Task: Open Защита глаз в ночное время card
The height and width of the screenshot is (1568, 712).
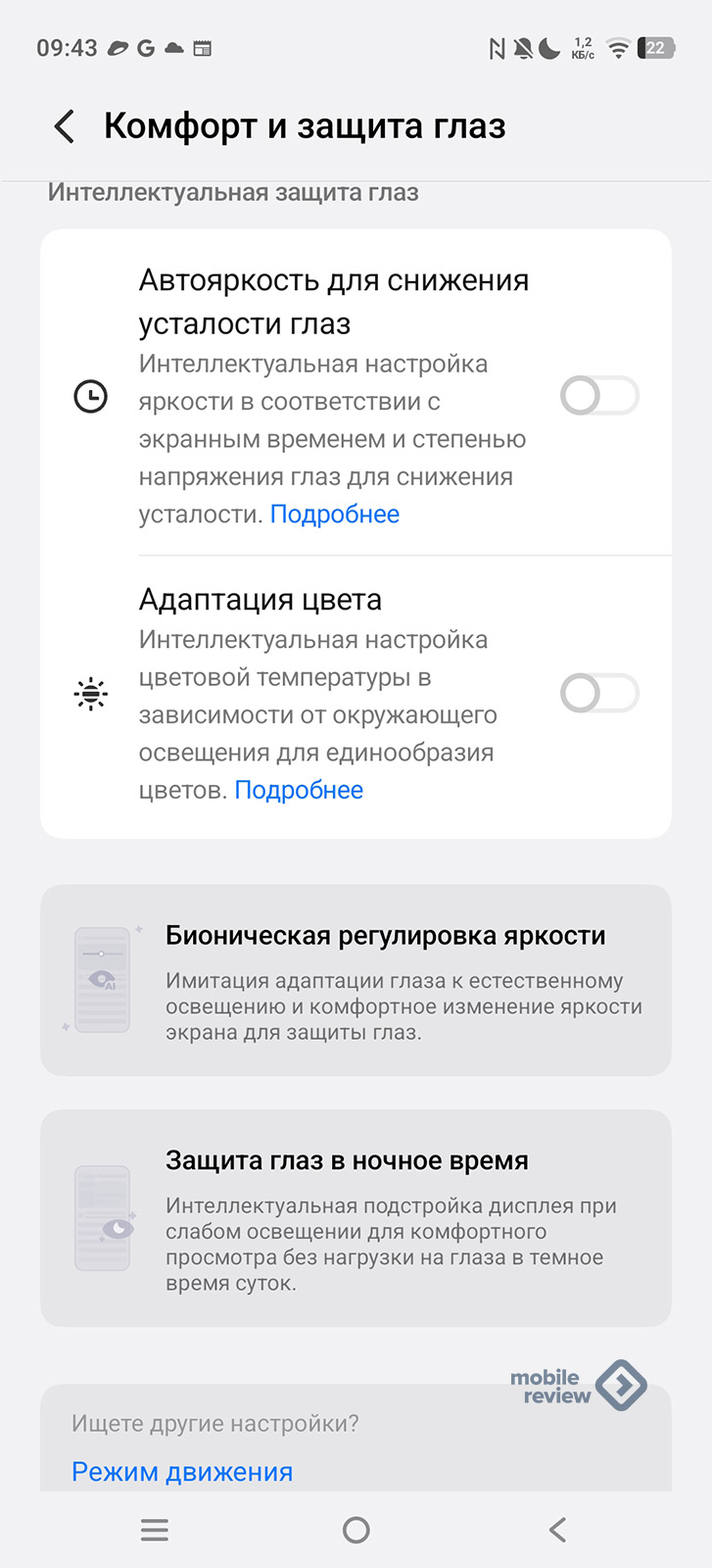Action: pyautogui.click(x=356, y=1218)
